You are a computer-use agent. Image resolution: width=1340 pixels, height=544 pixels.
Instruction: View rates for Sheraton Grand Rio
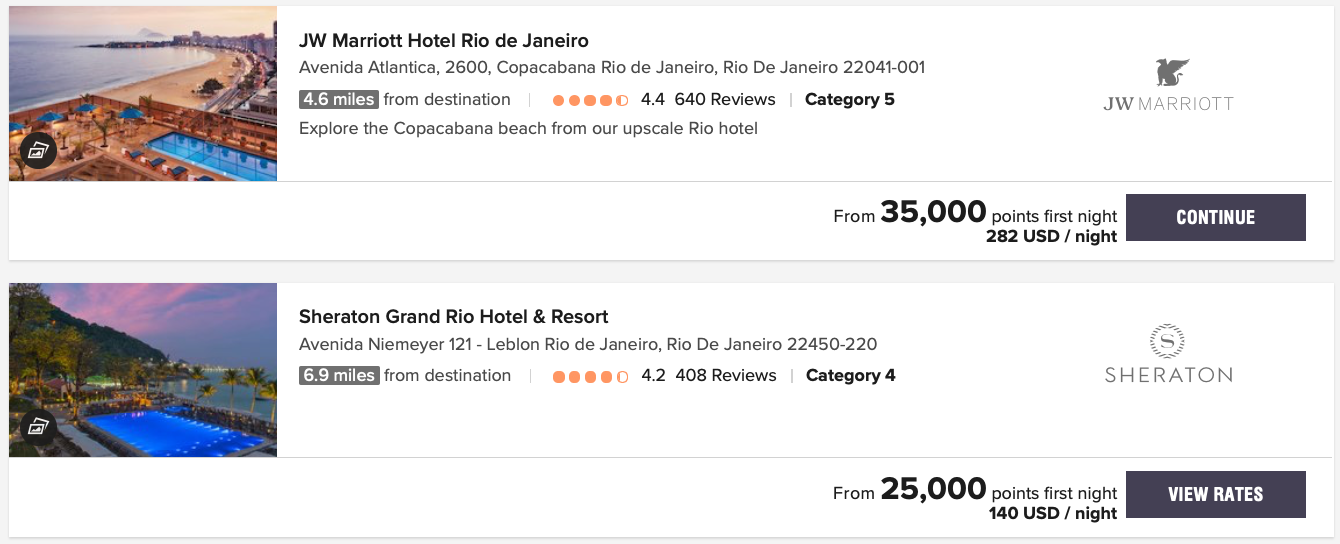pyautogui.click(x=1215, y=494)
